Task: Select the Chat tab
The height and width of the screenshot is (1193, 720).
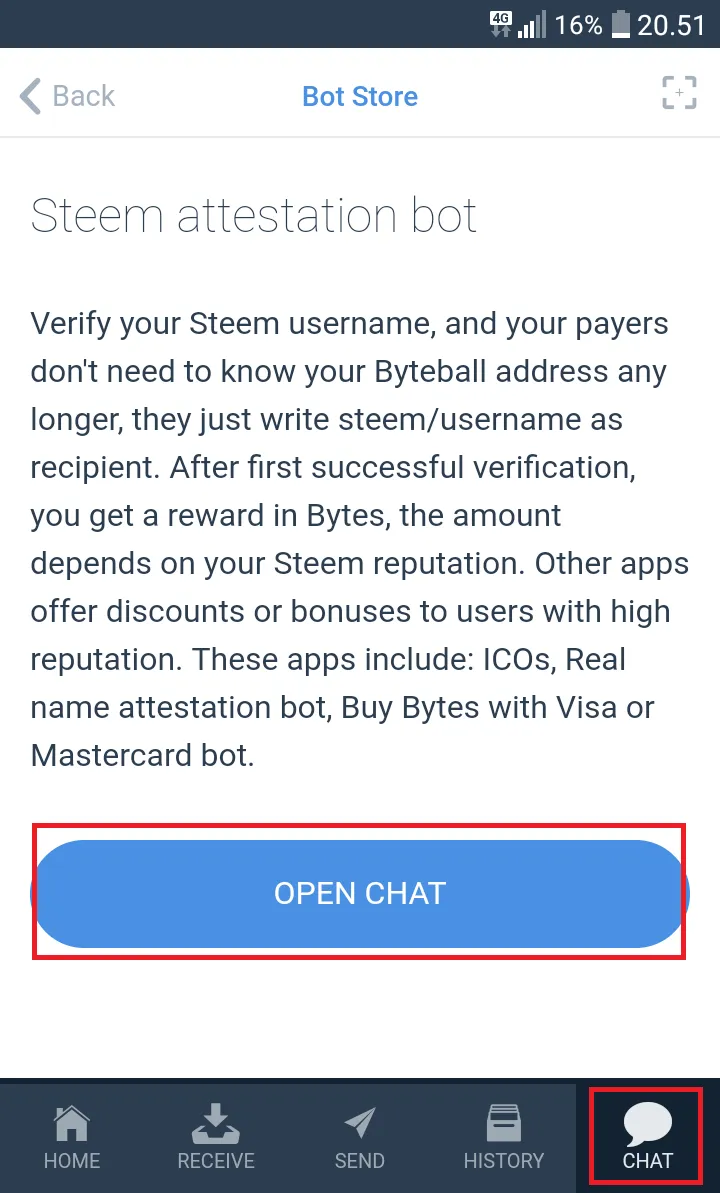Action: coord(648,1137)
